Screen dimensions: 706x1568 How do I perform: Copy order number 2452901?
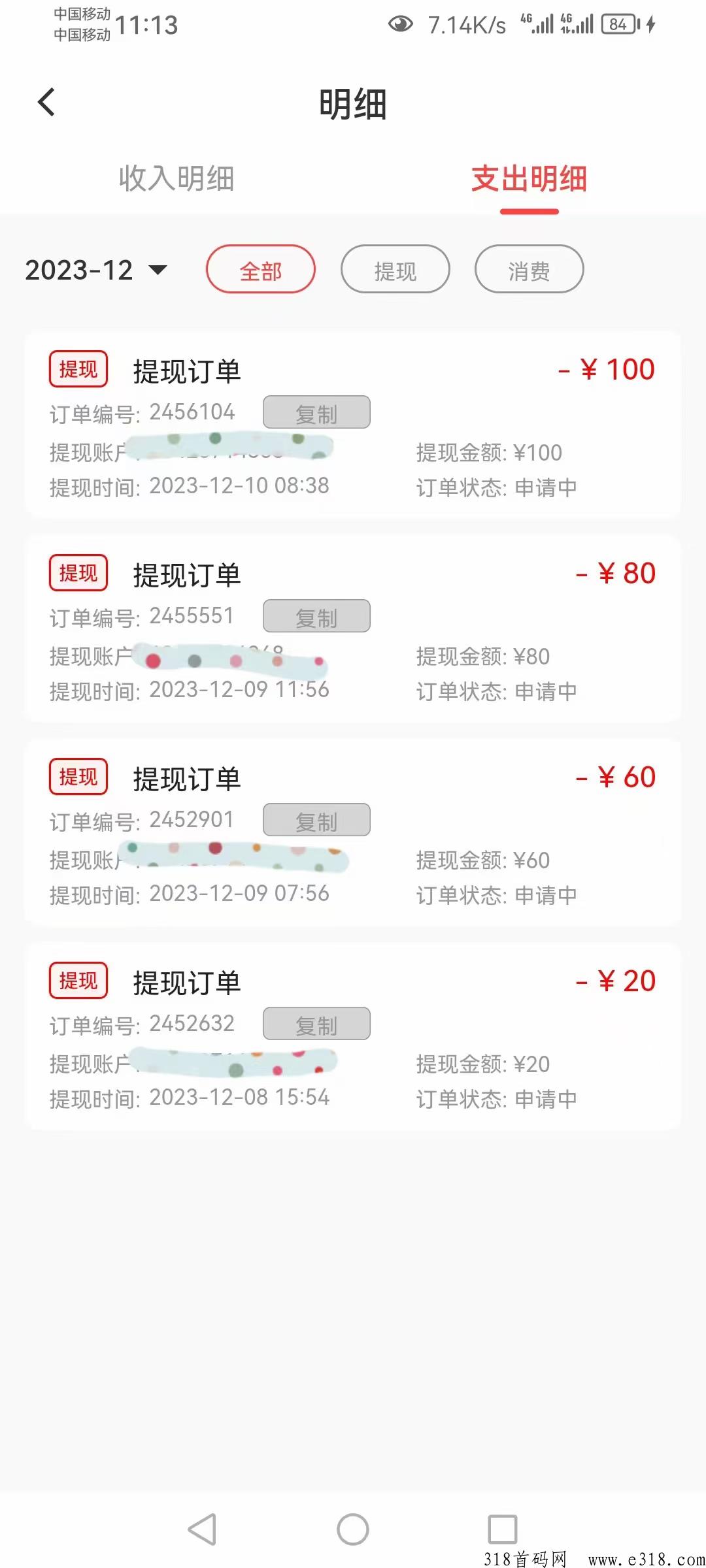click(316, 820)
